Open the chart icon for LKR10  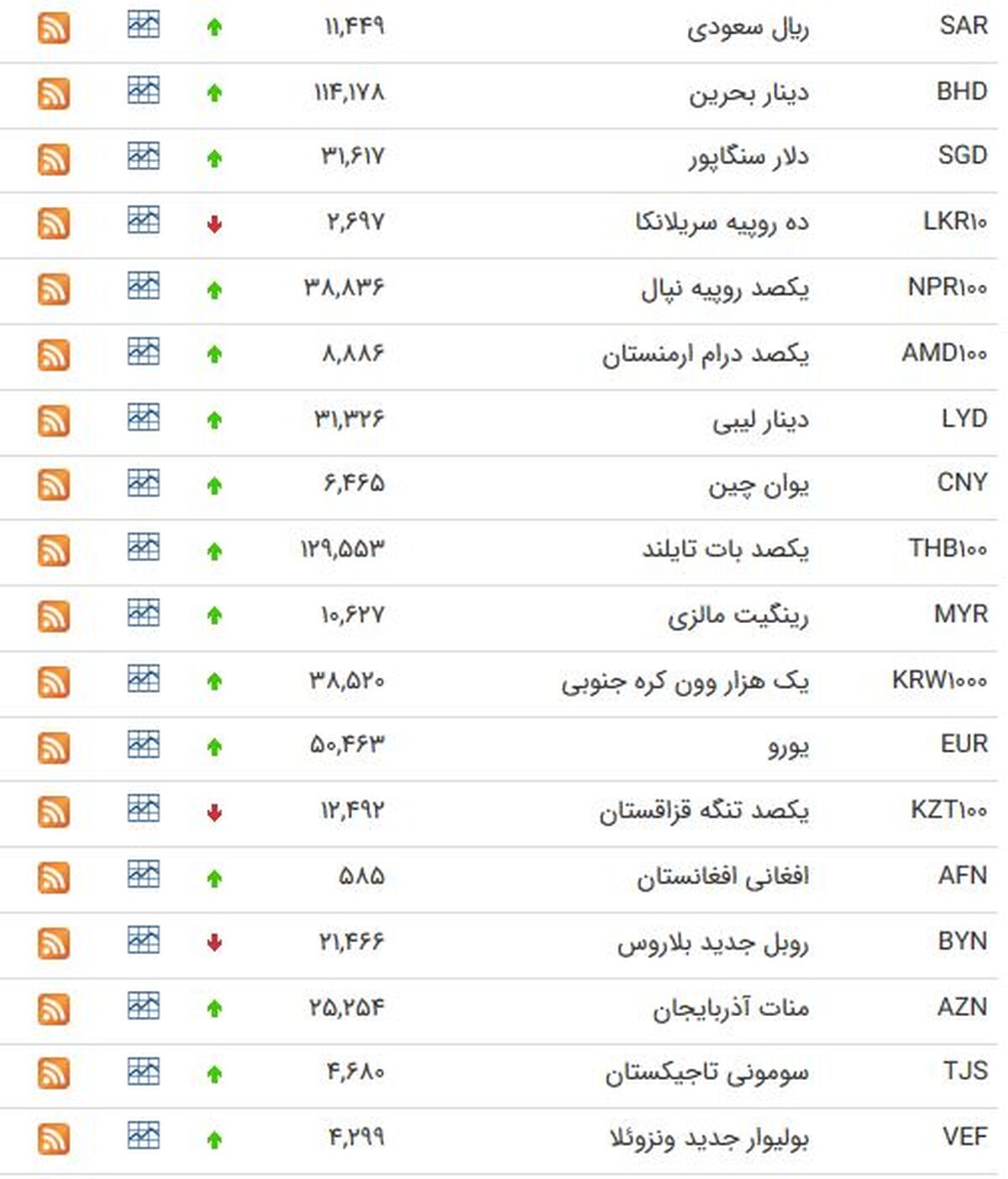144,222
